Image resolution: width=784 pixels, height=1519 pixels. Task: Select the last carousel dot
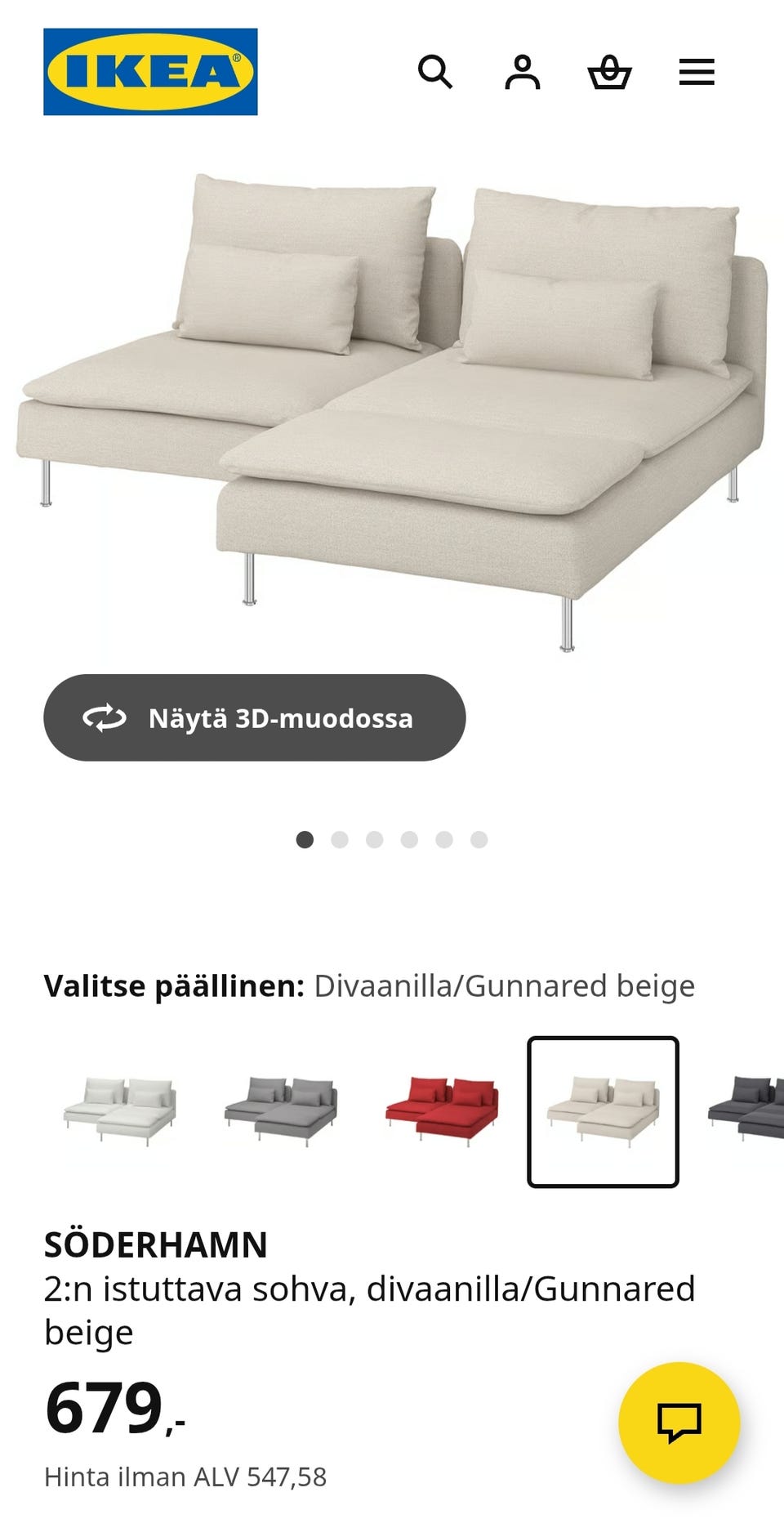[479, 839]
